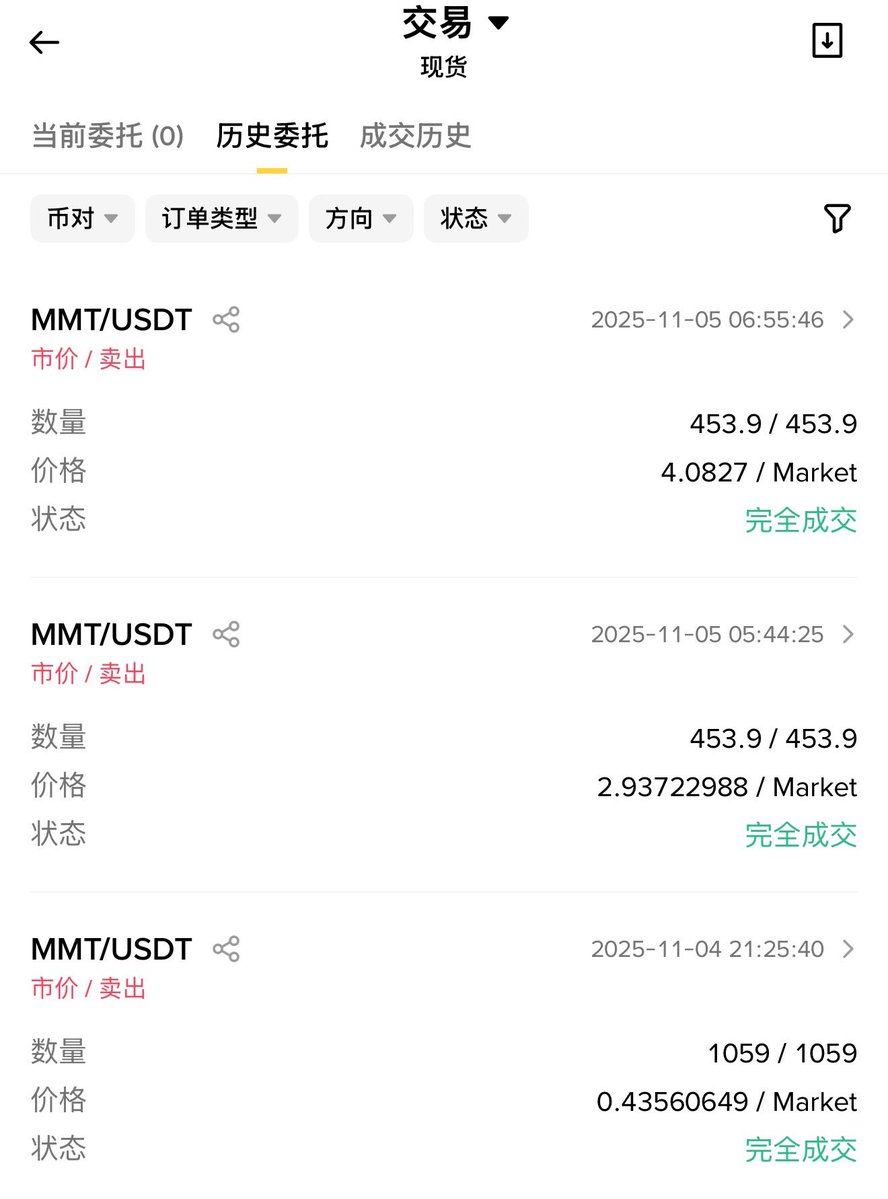This screenshot has height=1199, width=888.
Task: Open the 方向 filter dropdown
Action: 360,218
